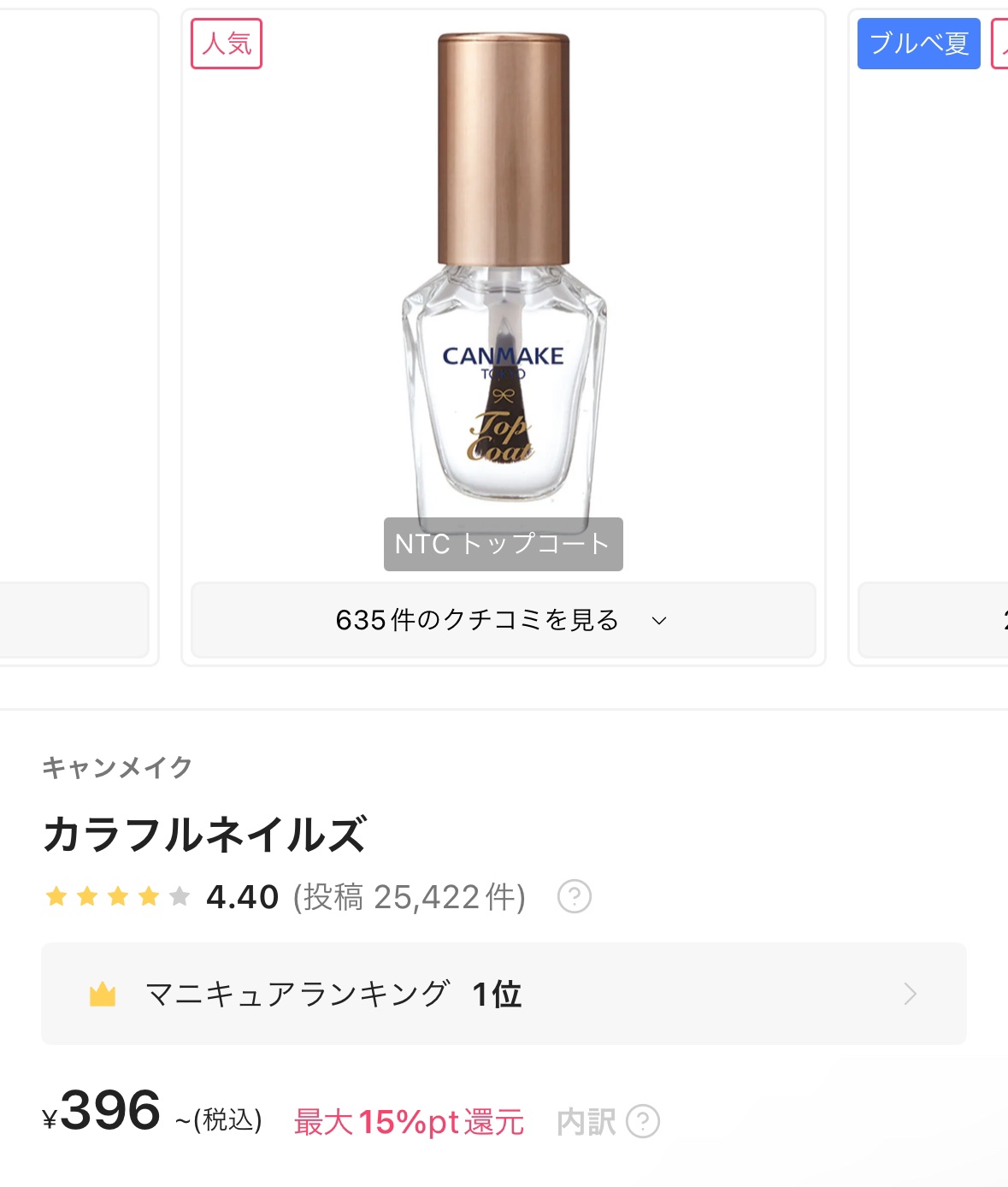Expand the 635件のクチコミを見る reviews button

pos(503,620)
